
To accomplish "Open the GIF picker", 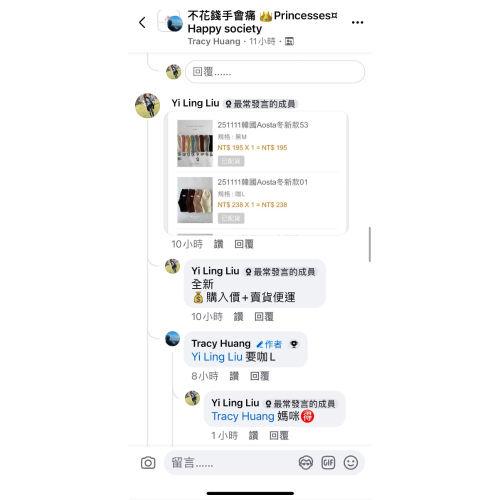I will (328, 463).
